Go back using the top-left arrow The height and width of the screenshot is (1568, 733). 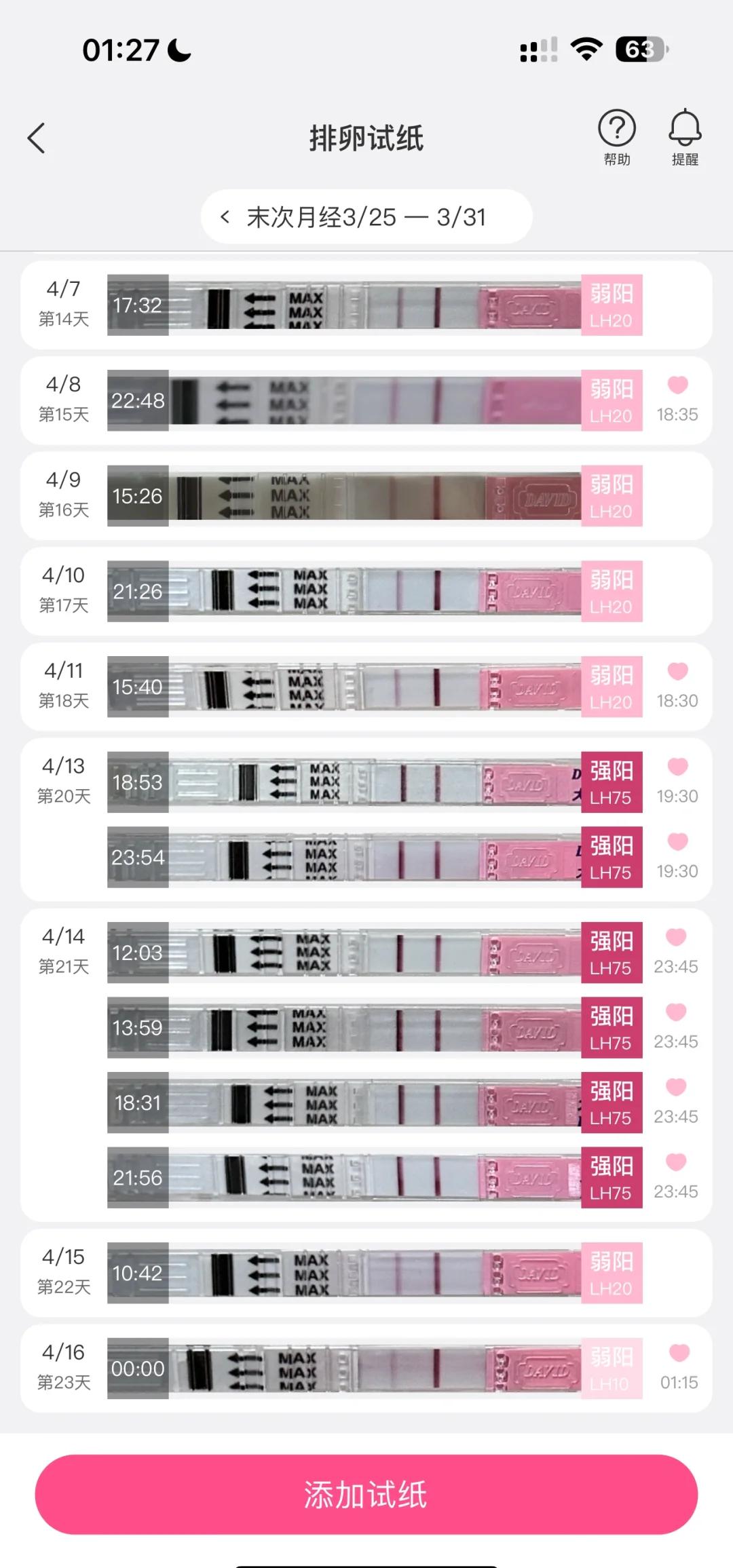click(37, 138)
